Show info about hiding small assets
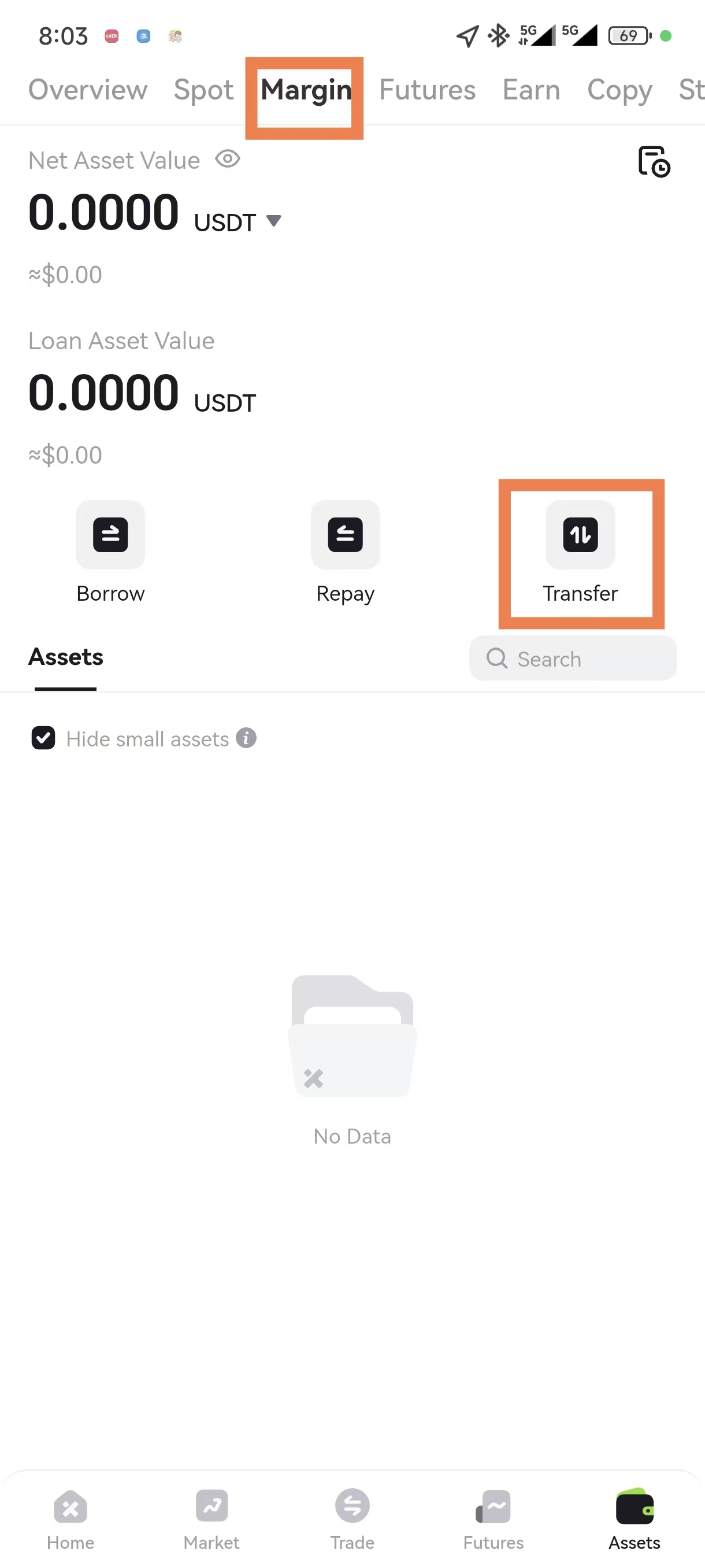 tap(246, 738)
